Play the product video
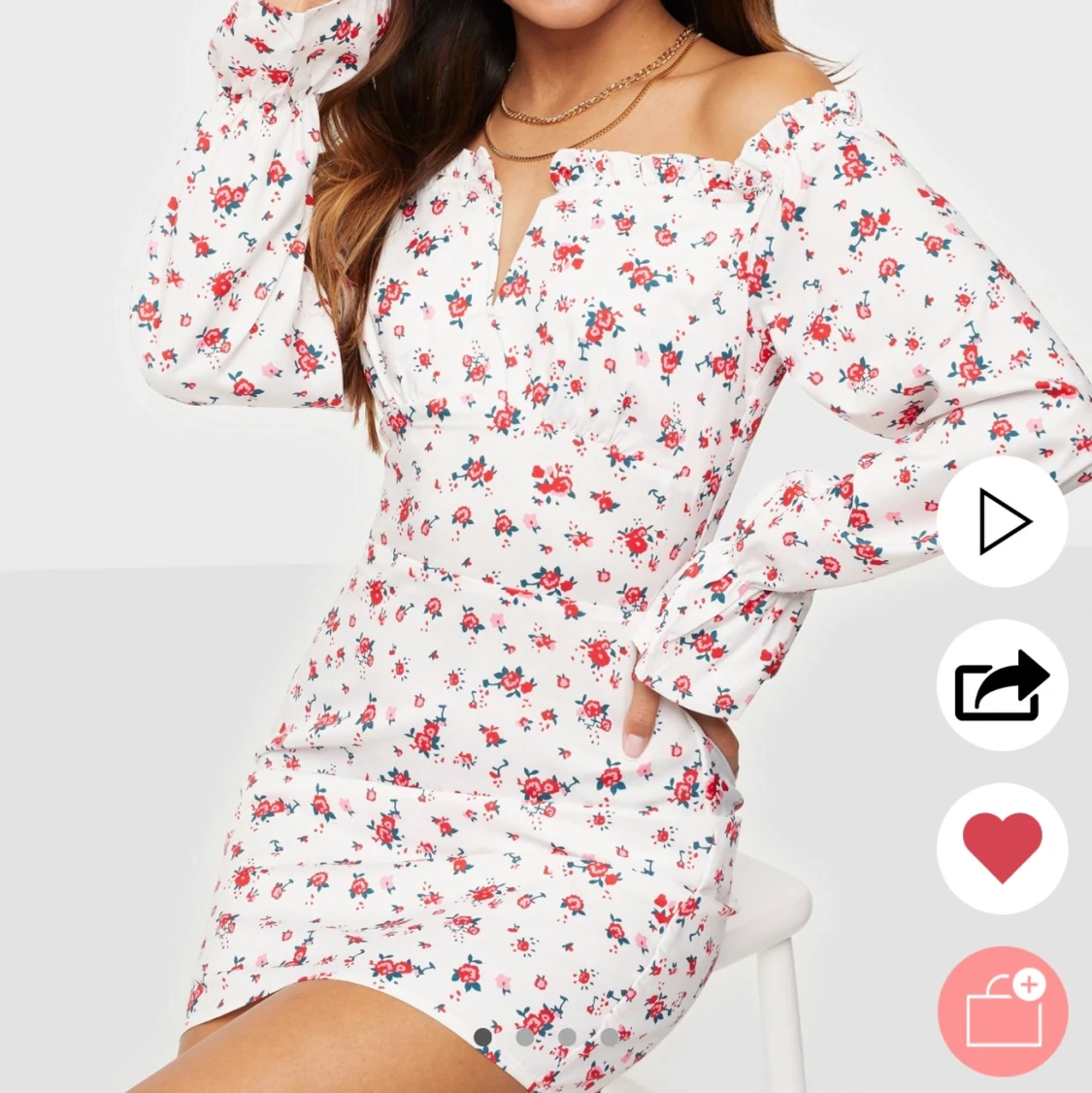 [x=1002, y=522]
